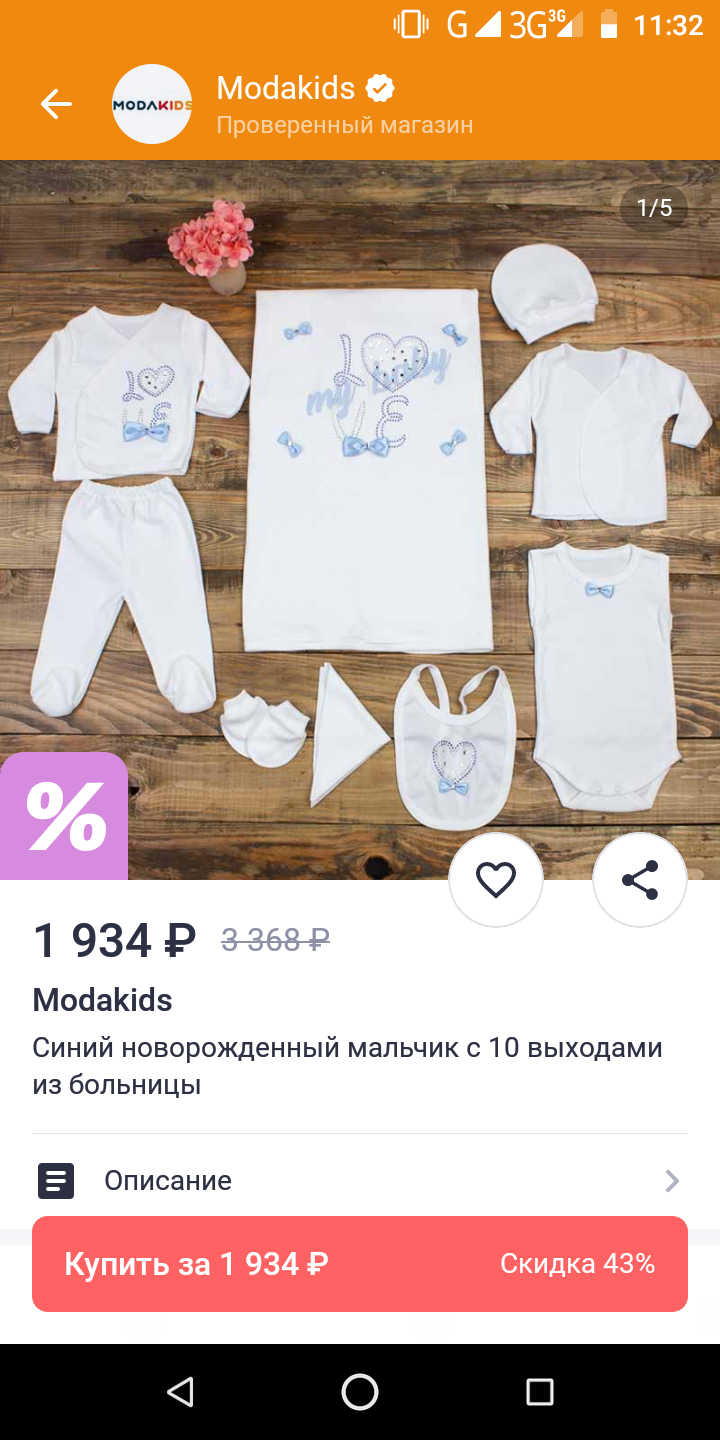Open recent apps from navigation bar

(x=539, y=1392)
